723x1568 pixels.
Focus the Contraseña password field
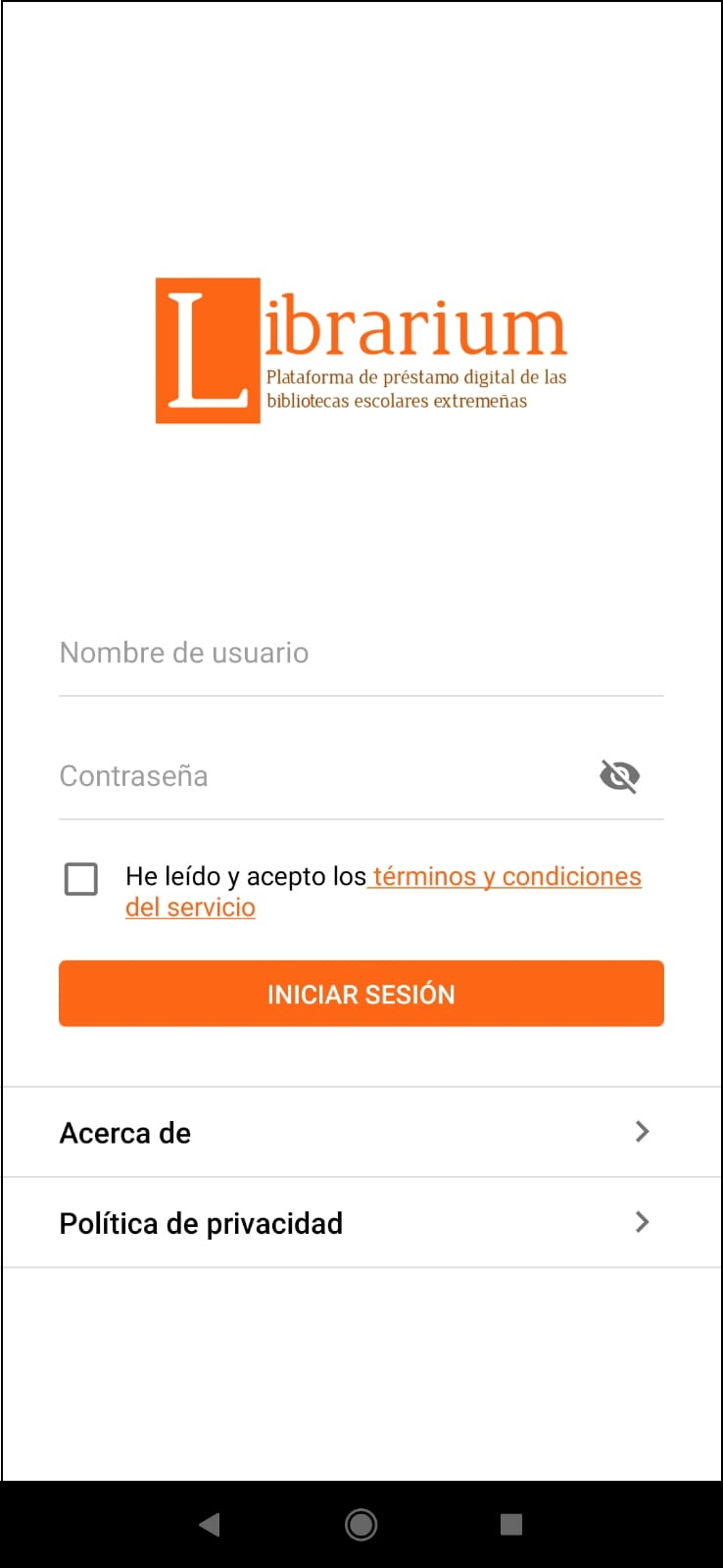click(323, 776)
